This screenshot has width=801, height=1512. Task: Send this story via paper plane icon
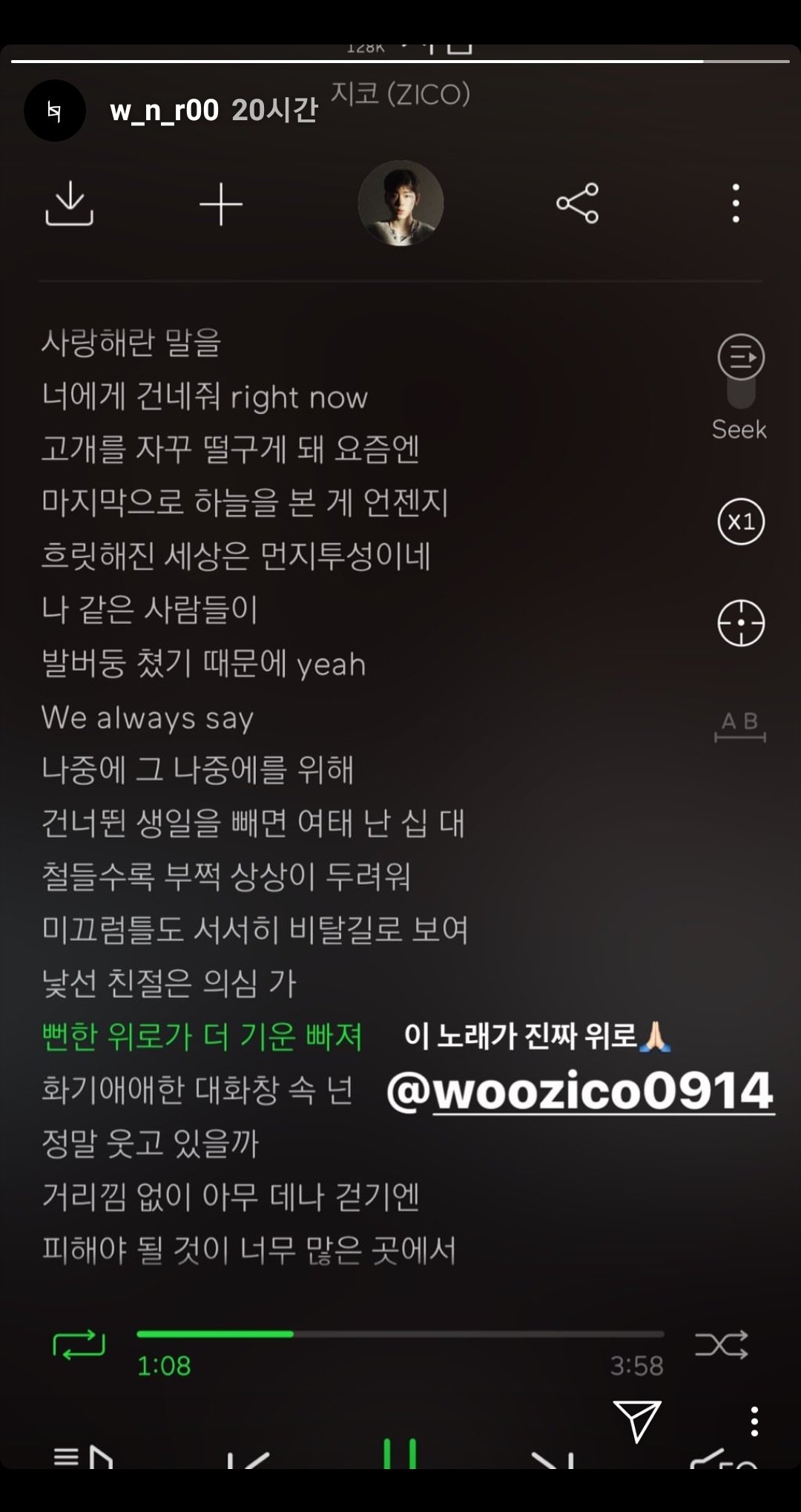(636, 1421)
